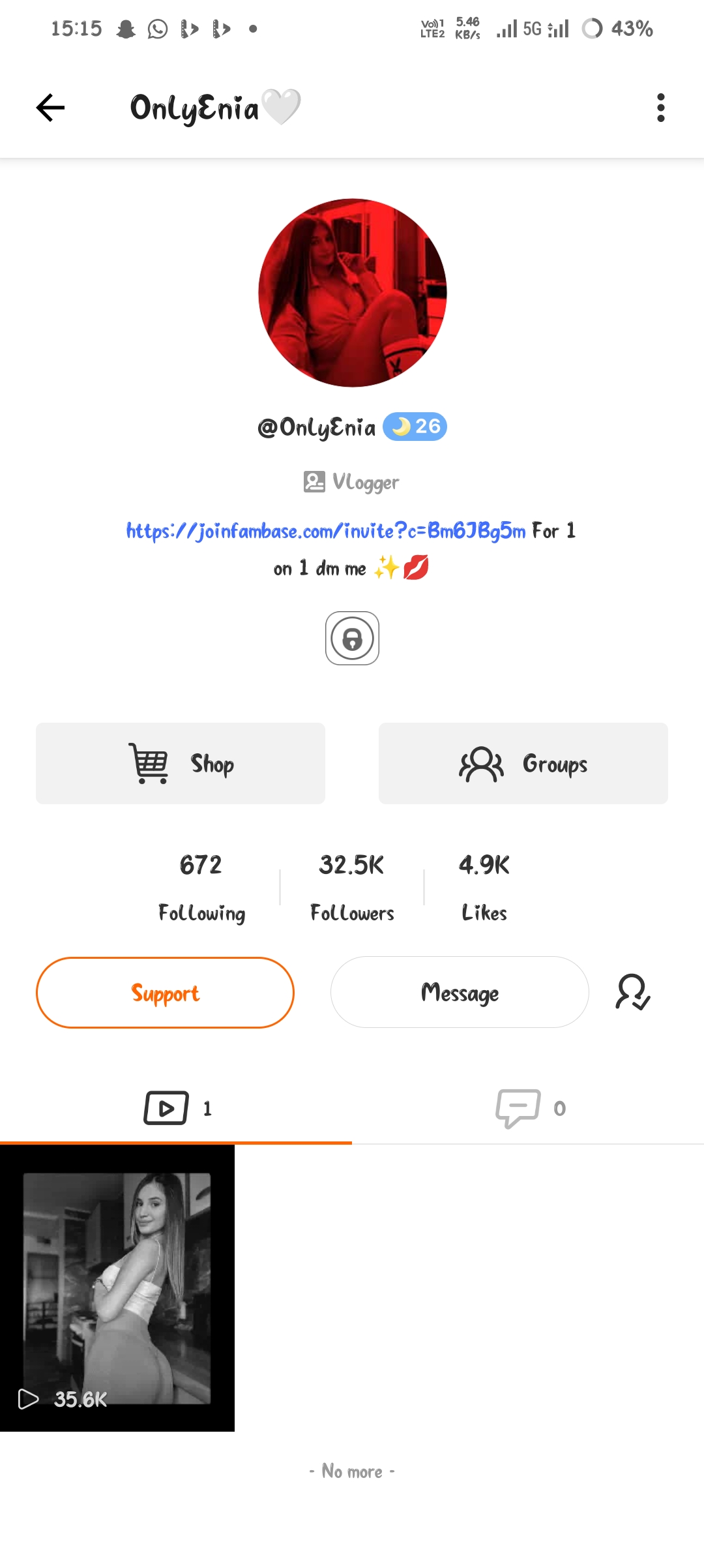Open the Groups section
Viewport: 704px width, 1568px height.
[x=523, y=763]
